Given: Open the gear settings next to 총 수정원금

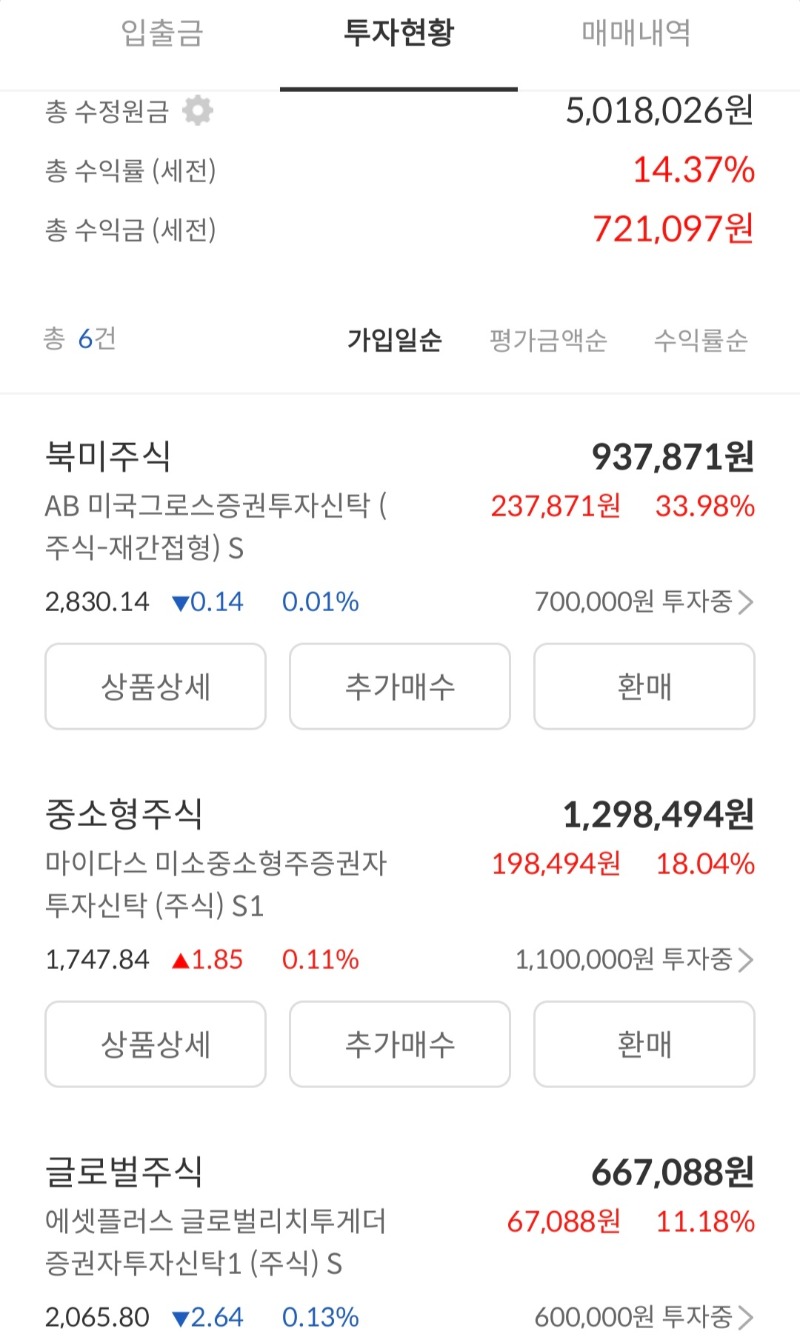Looking at the screenshot, I should tap(198, 111).
